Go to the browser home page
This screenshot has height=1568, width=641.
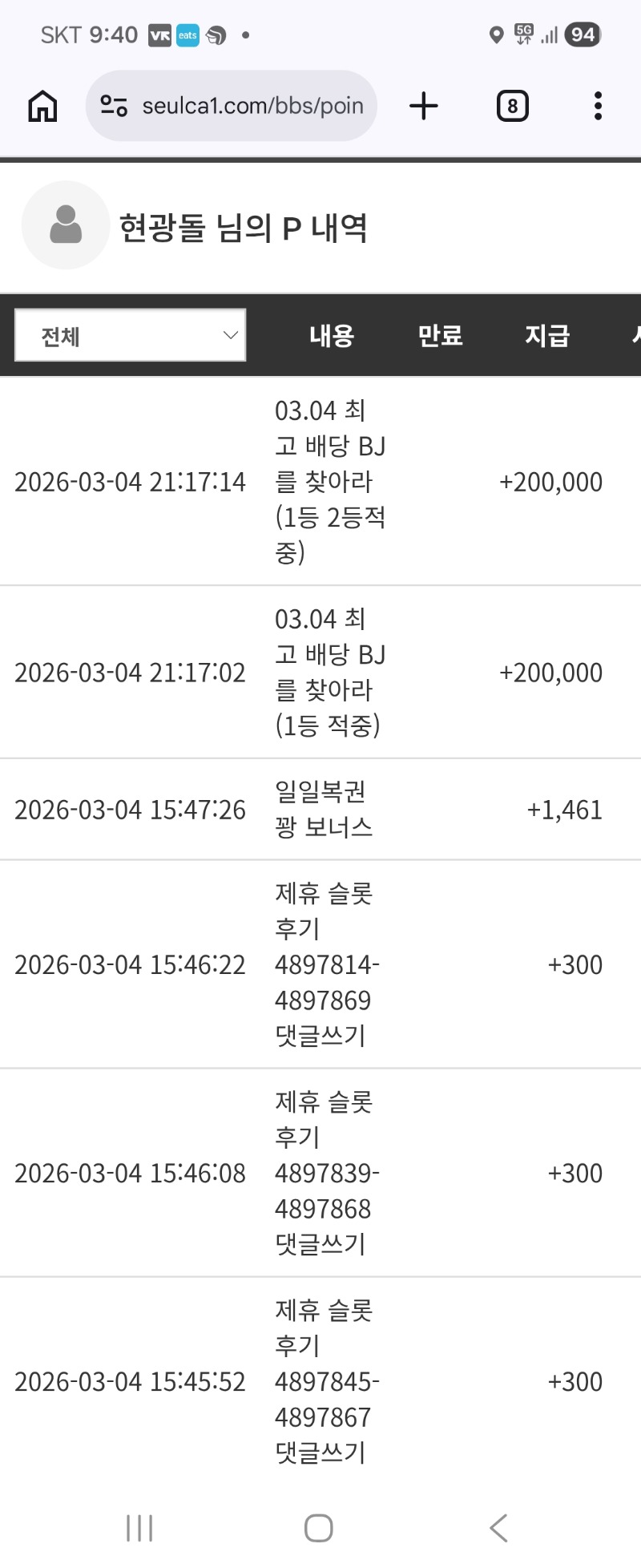click(x=42, y=106)
